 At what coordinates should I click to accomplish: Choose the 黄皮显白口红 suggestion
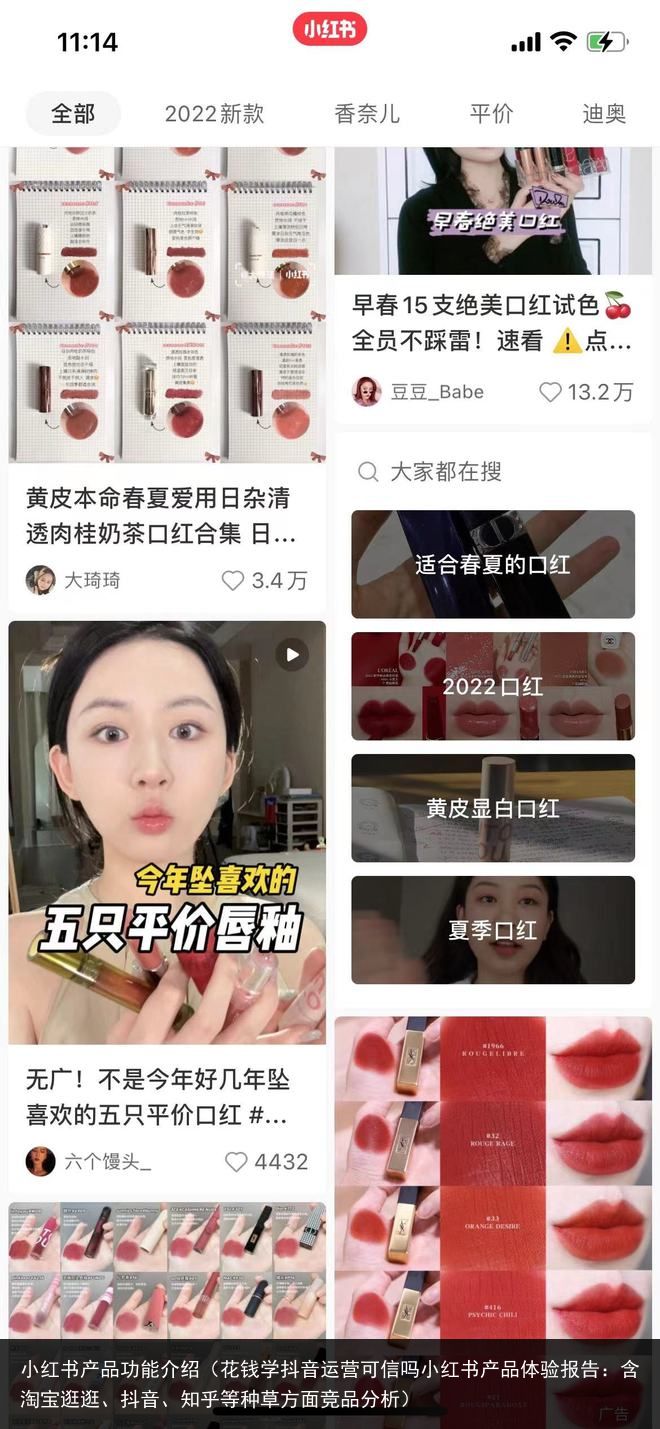(492, 808)
